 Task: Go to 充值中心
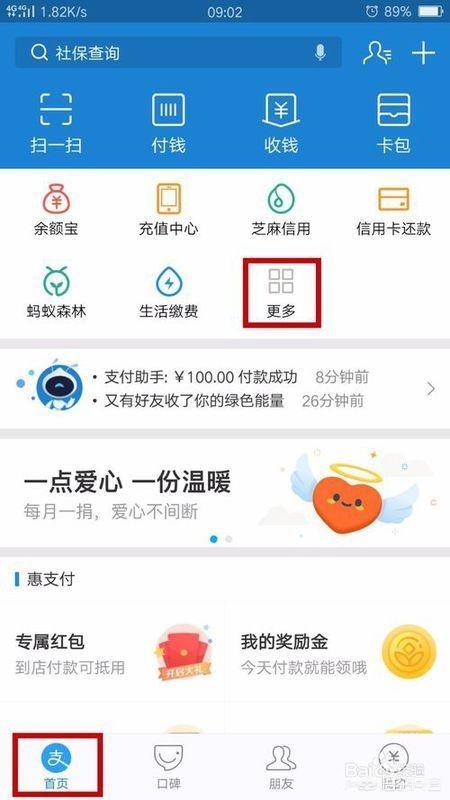168,211
